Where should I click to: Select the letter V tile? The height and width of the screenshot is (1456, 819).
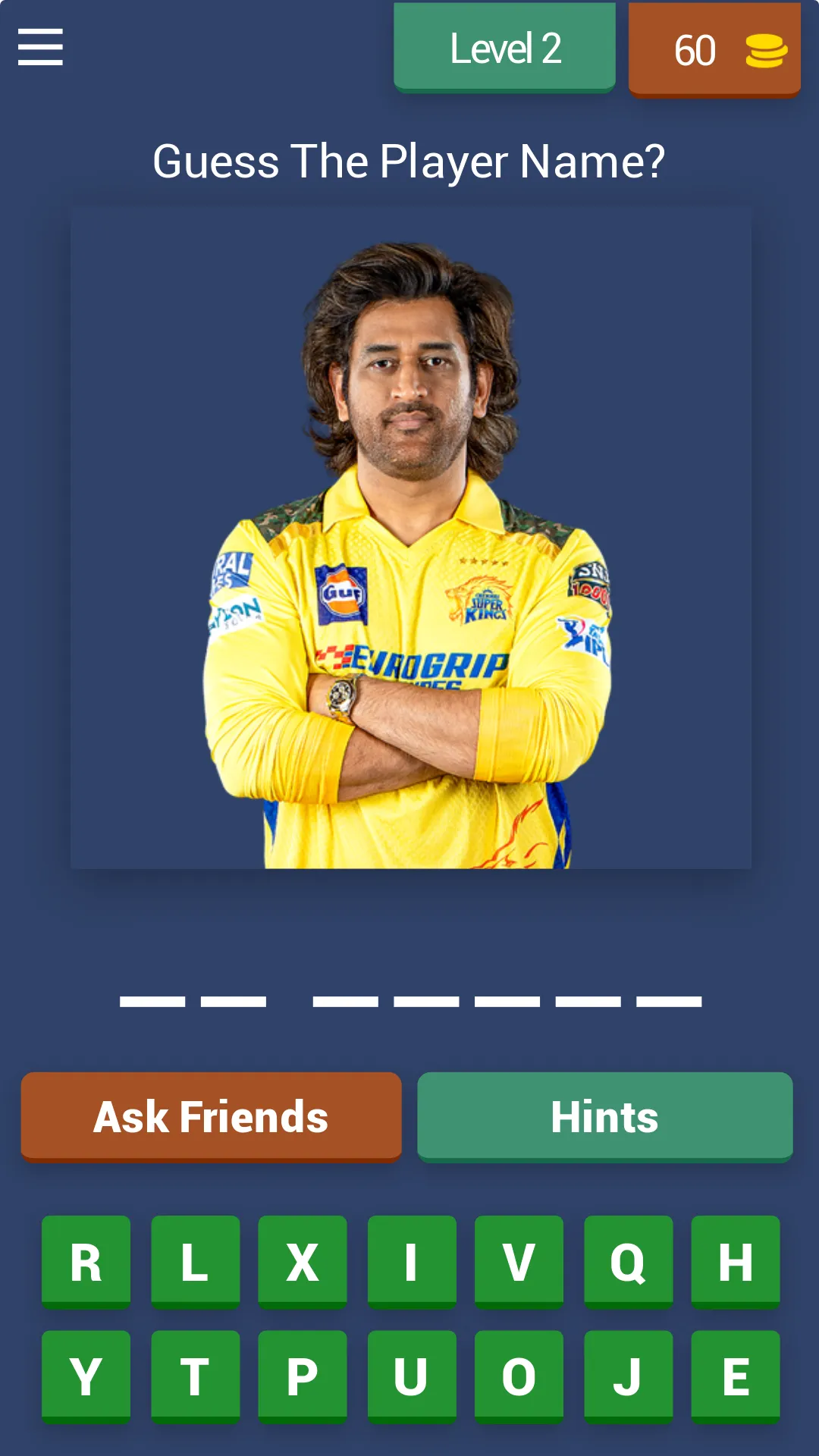coord(519,1262)
